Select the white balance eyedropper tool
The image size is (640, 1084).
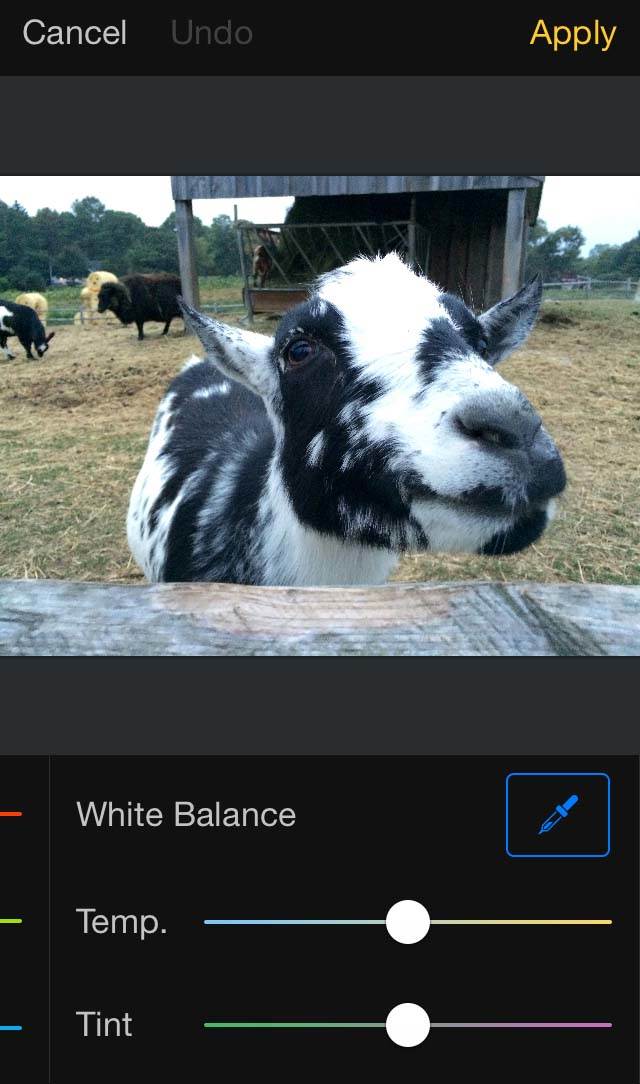558,815
